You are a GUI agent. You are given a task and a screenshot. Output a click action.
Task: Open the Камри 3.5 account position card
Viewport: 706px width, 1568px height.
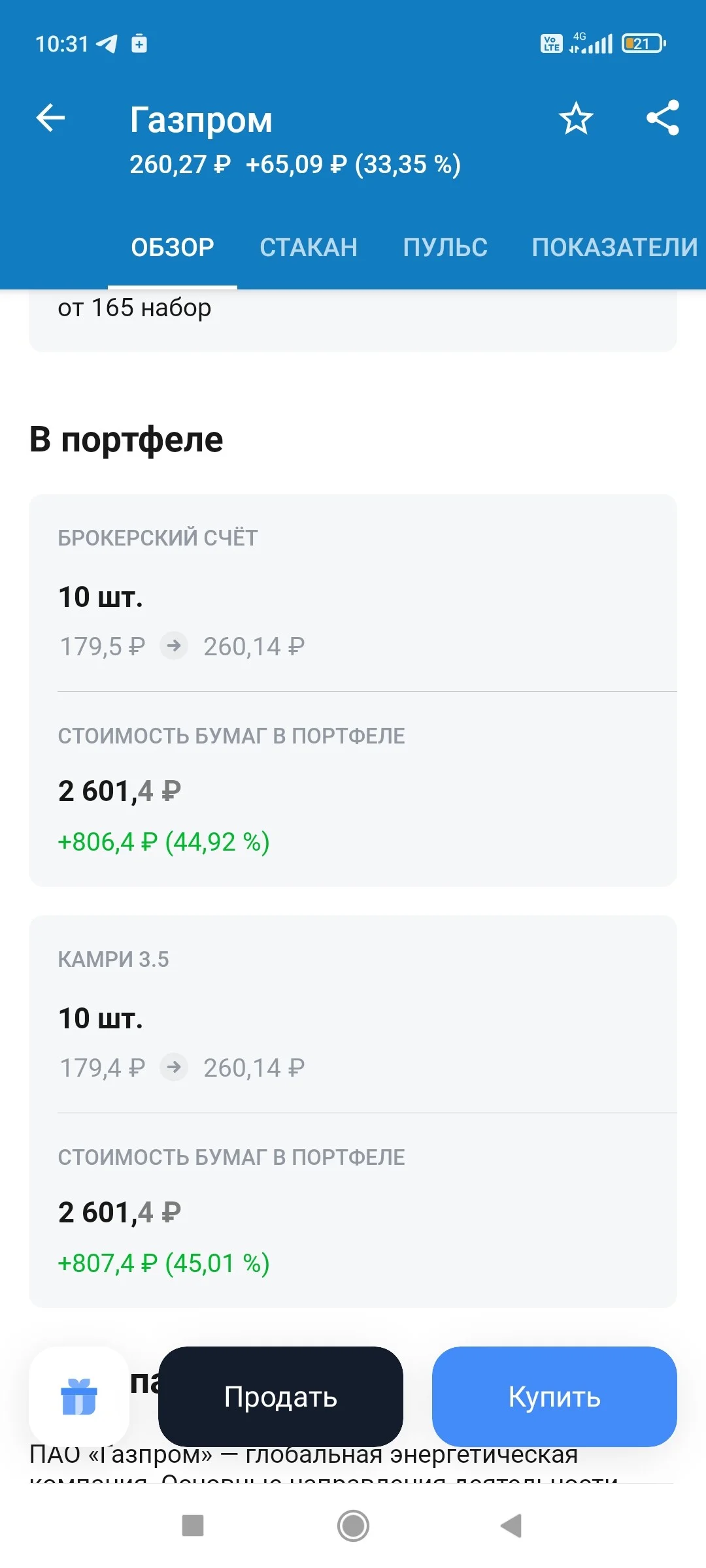(353, 1111)
